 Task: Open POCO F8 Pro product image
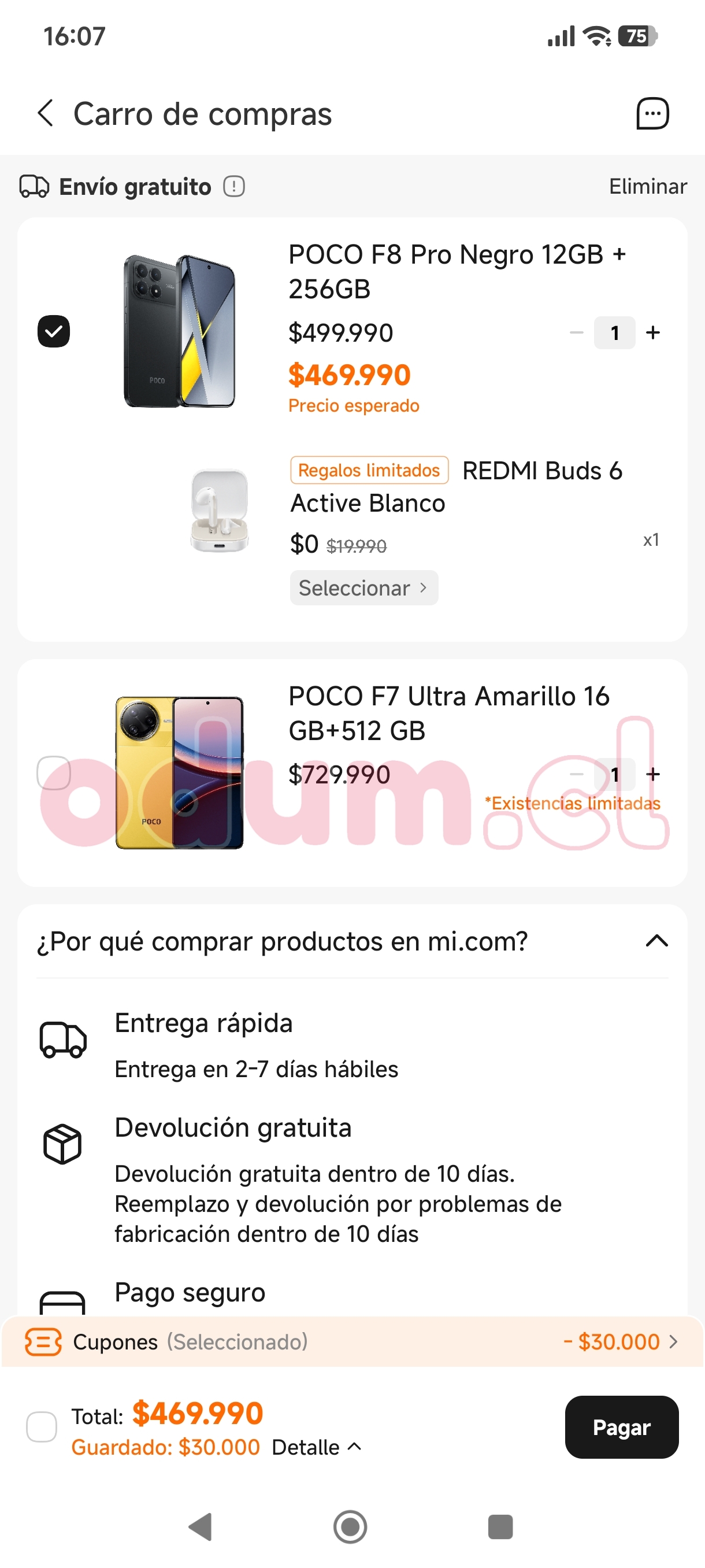tap(180, 331)
